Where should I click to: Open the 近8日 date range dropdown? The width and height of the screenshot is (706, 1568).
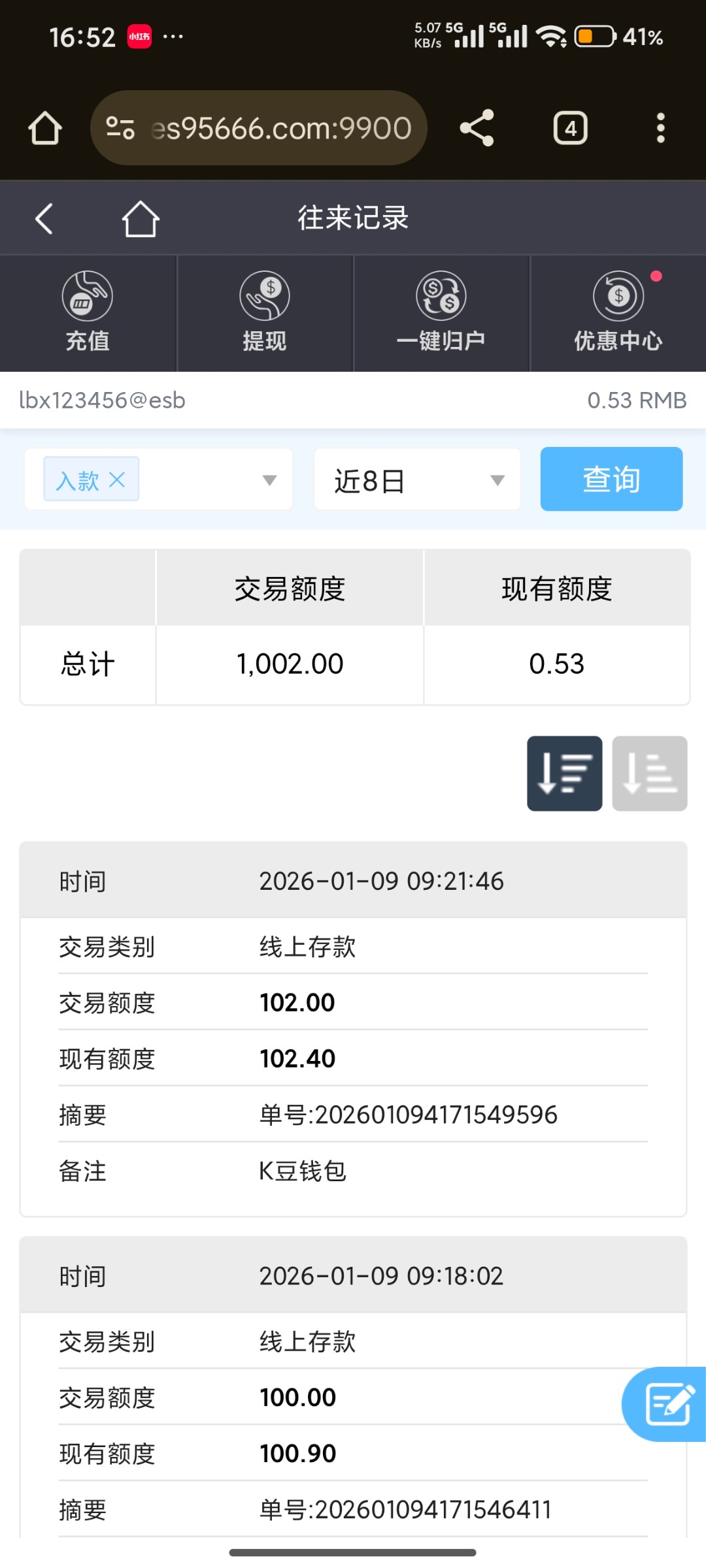(417, 480)
